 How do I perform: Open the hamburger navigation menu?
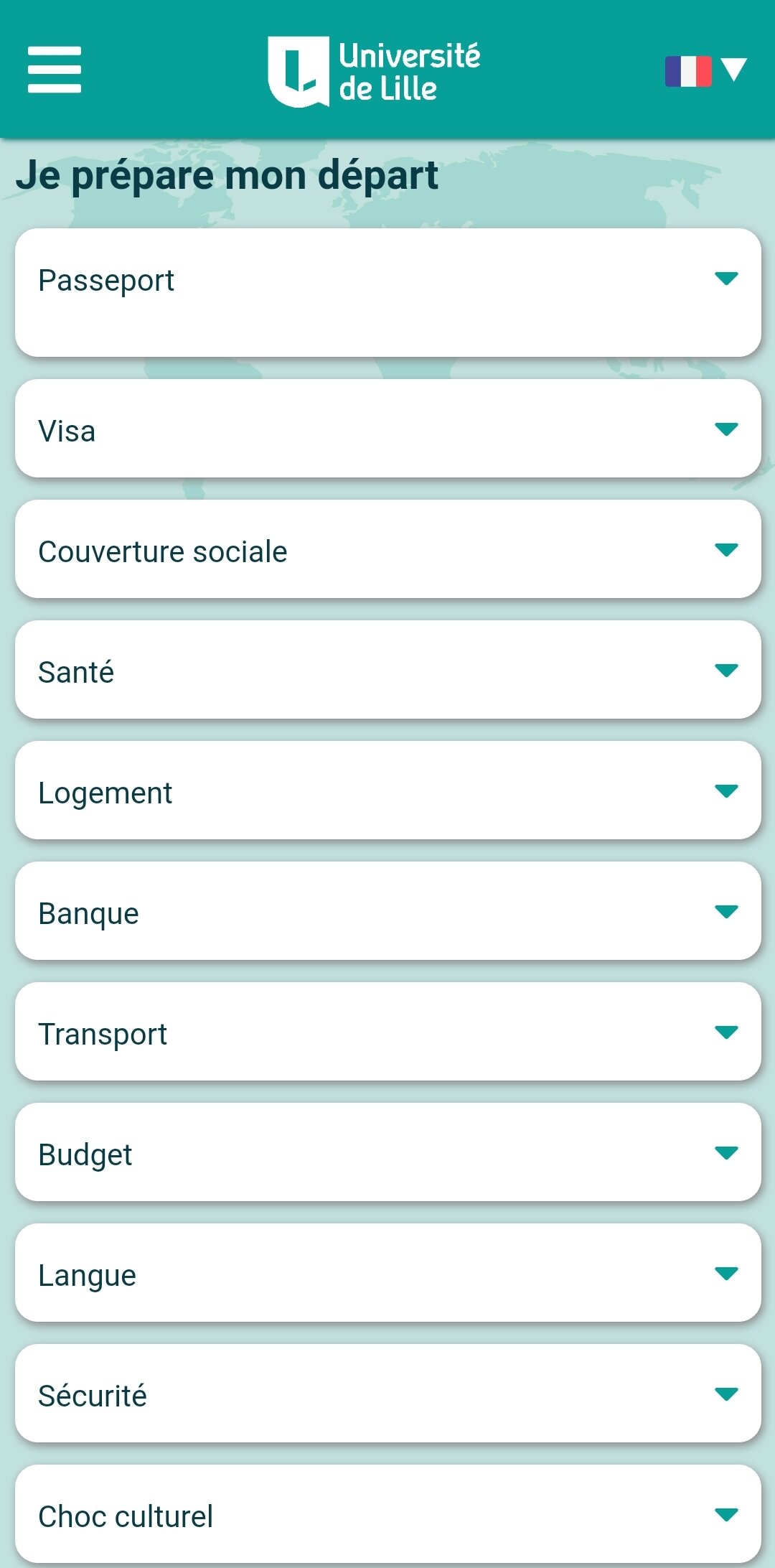55,70
